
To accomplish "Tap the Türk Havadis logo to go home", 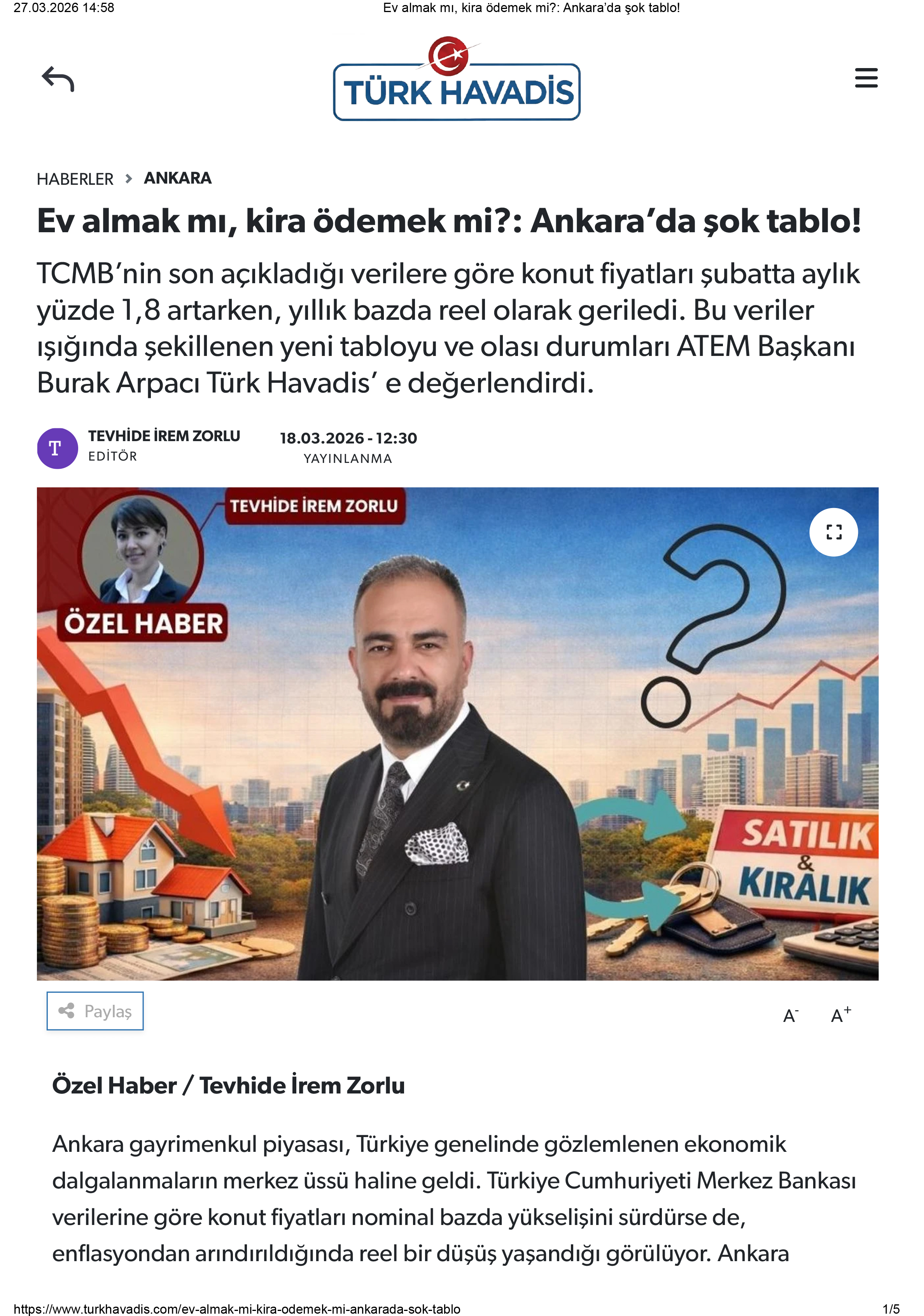I will [x=457, y=80].
